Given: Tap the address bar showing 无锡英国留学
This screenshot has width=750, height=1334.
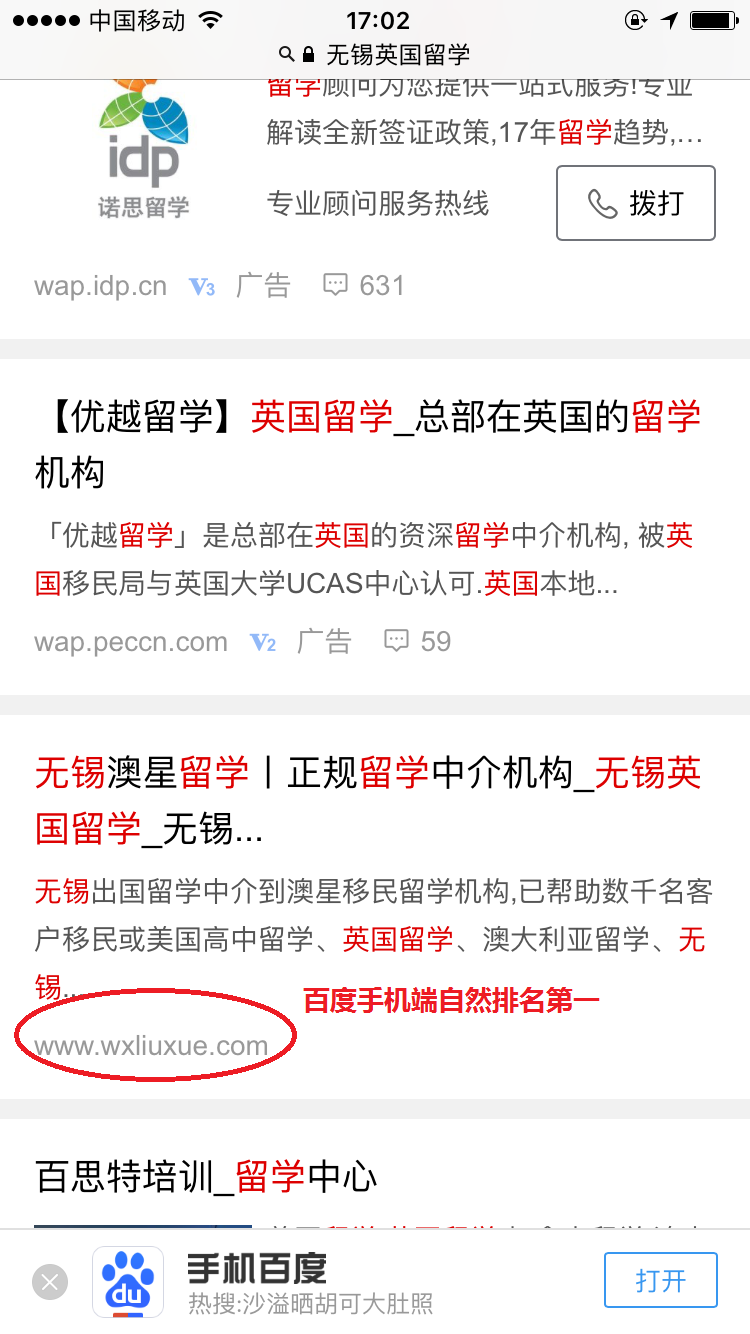Looking at the screenshot, I should tap(375, 54).
